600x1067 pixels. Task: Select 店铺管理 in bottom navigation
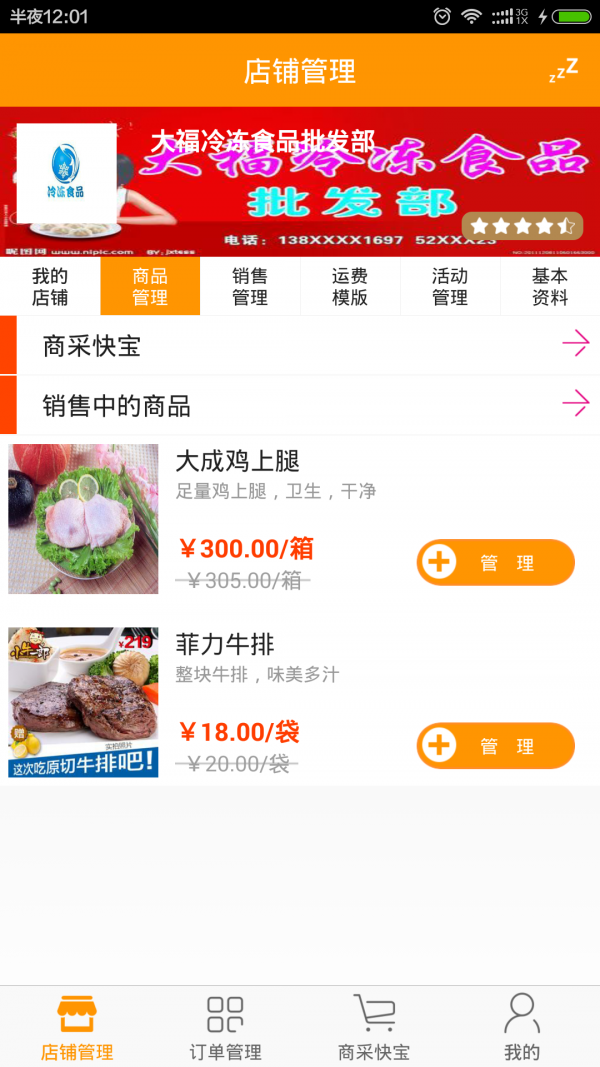(x=76, y=1026)
